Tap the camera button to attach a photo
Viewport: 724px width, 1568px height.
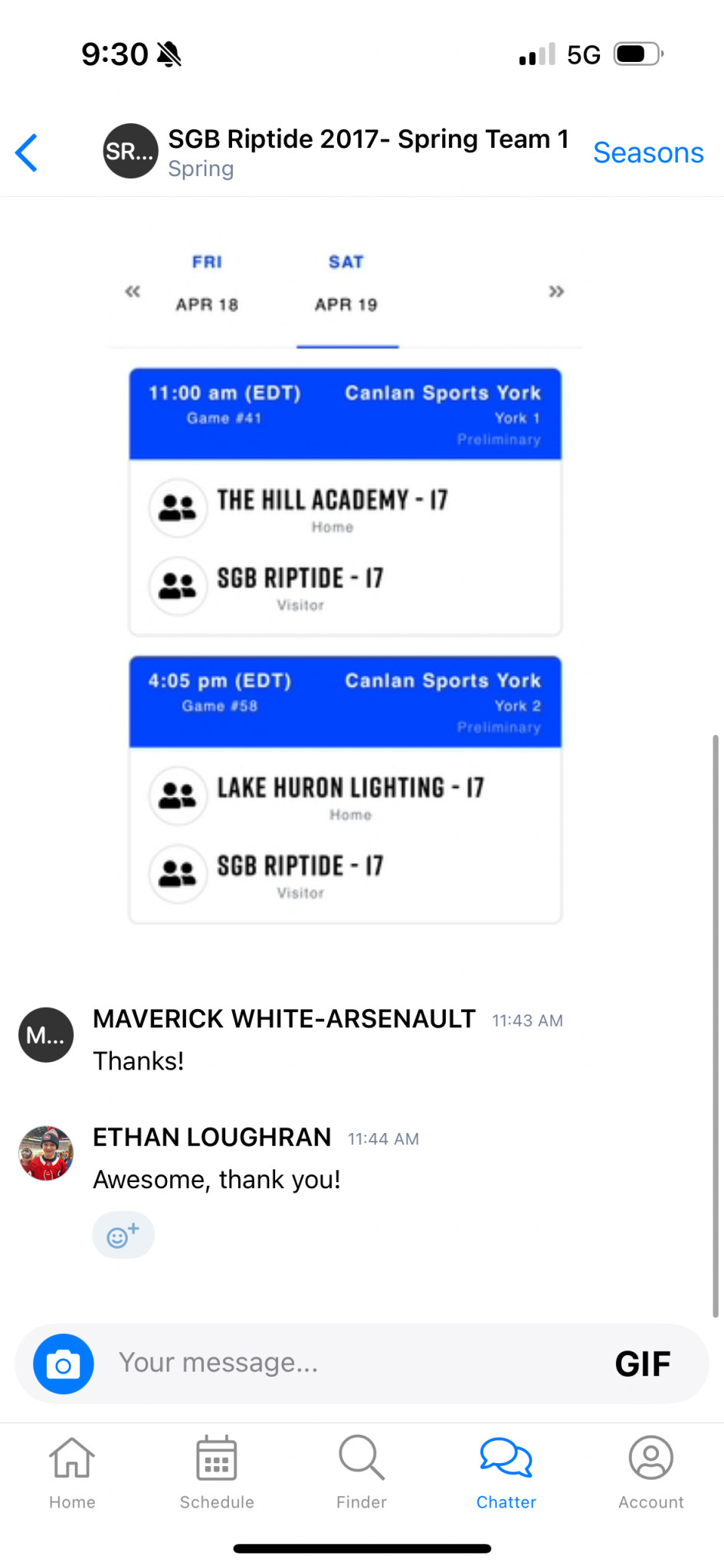pos(64,1364)
